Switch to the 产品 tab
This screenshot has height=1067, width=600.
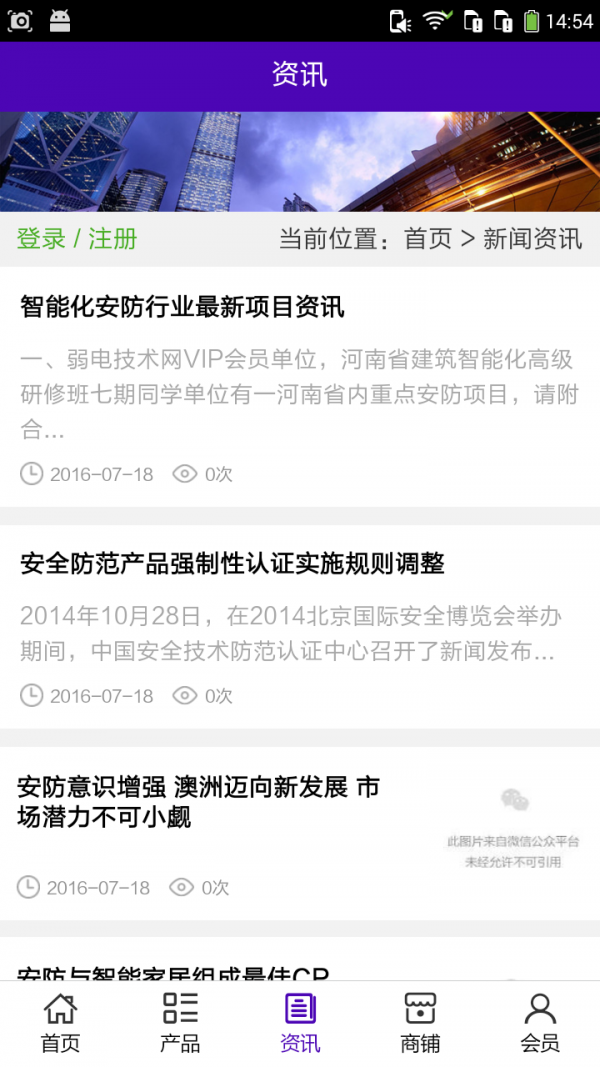pyautogui.click(x=180, y=1022)
